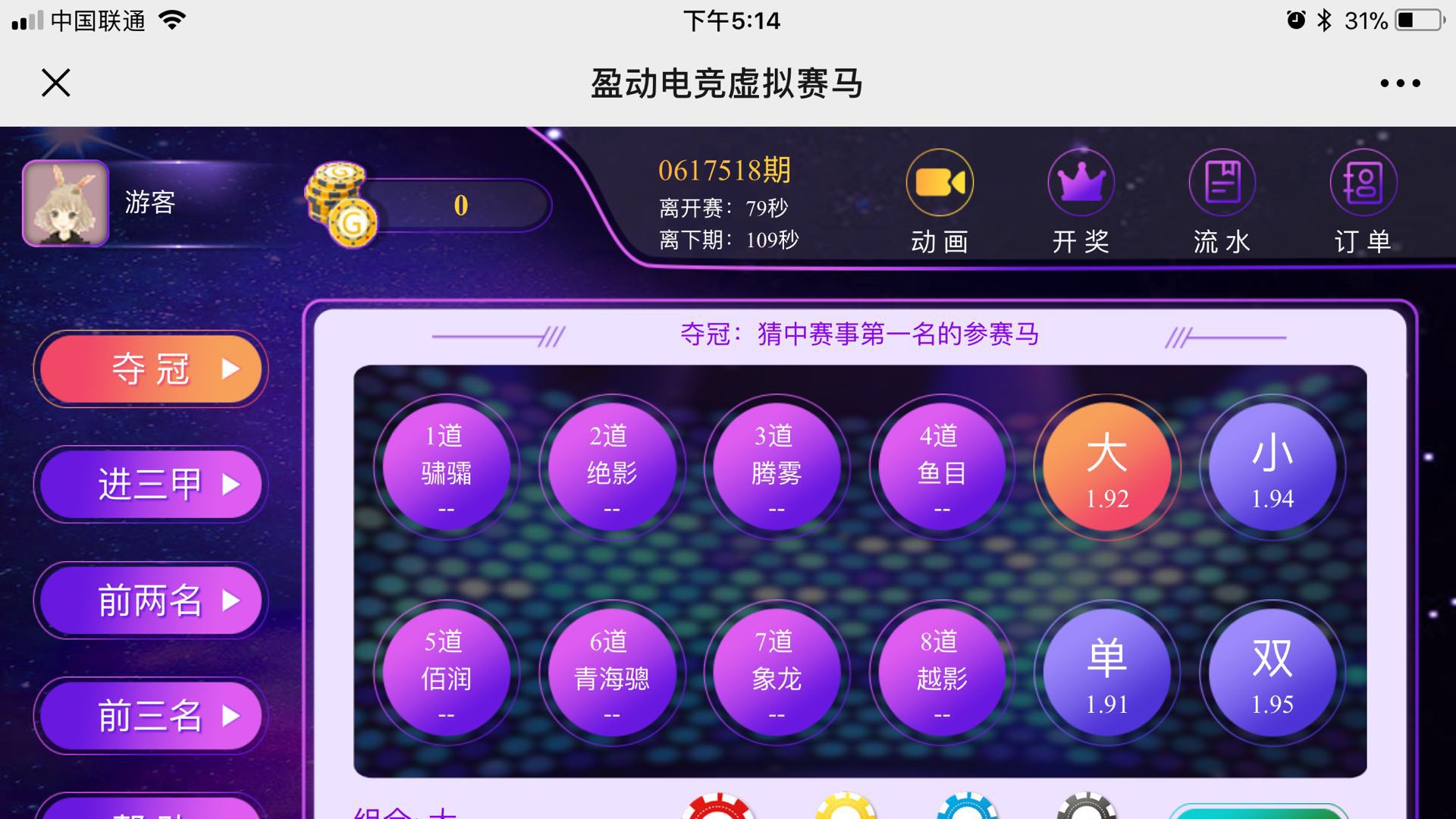Select the 单 option at 1.91
1456x819 pixels.
1106,673
